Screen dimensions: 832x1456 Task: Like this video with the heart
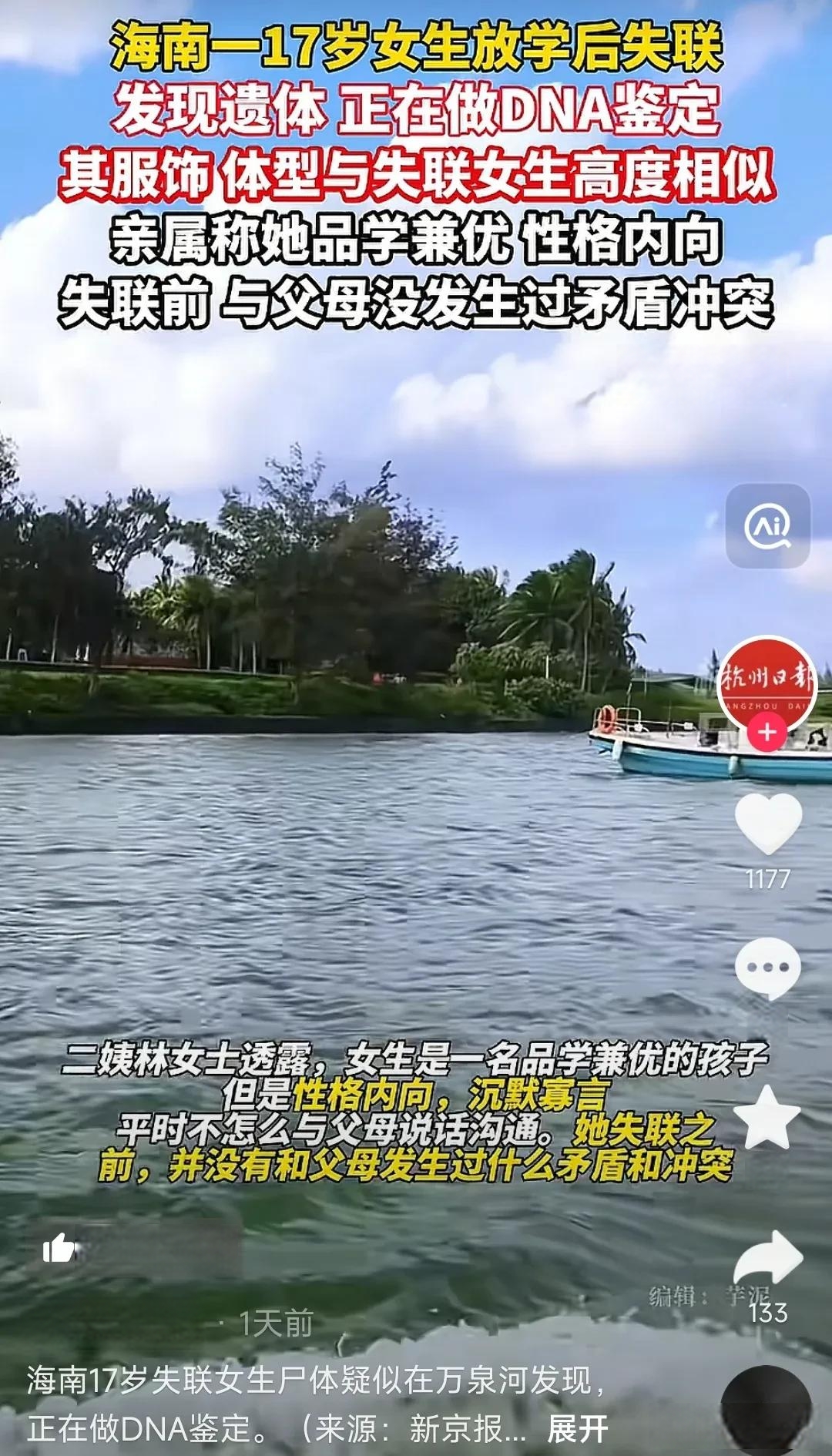click(768, 823)
